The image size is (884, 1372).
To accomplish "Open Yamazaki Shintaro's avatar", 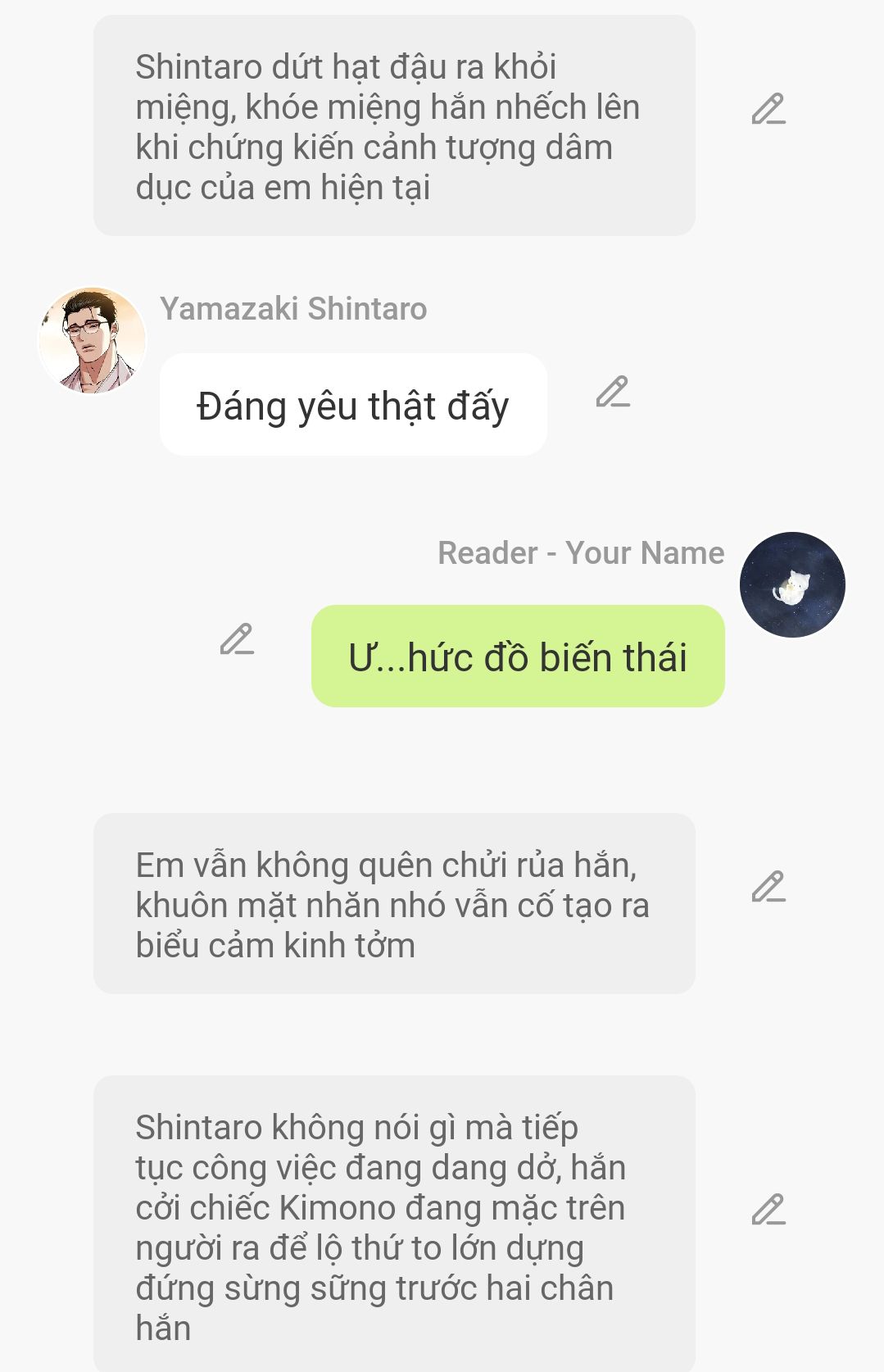I will click(x=93, y=340).
